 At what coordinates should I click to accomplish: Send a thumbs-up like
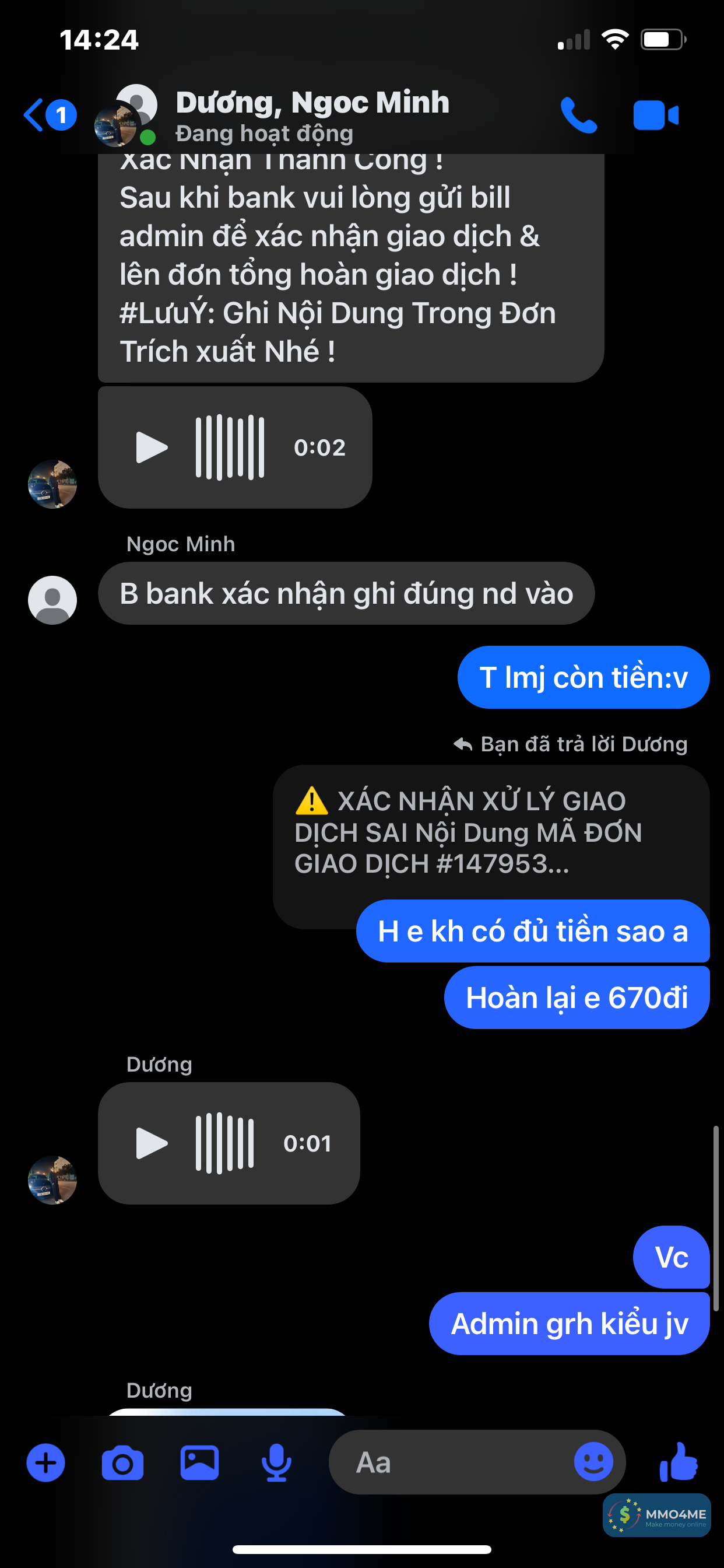click(x=679, y=1461)
